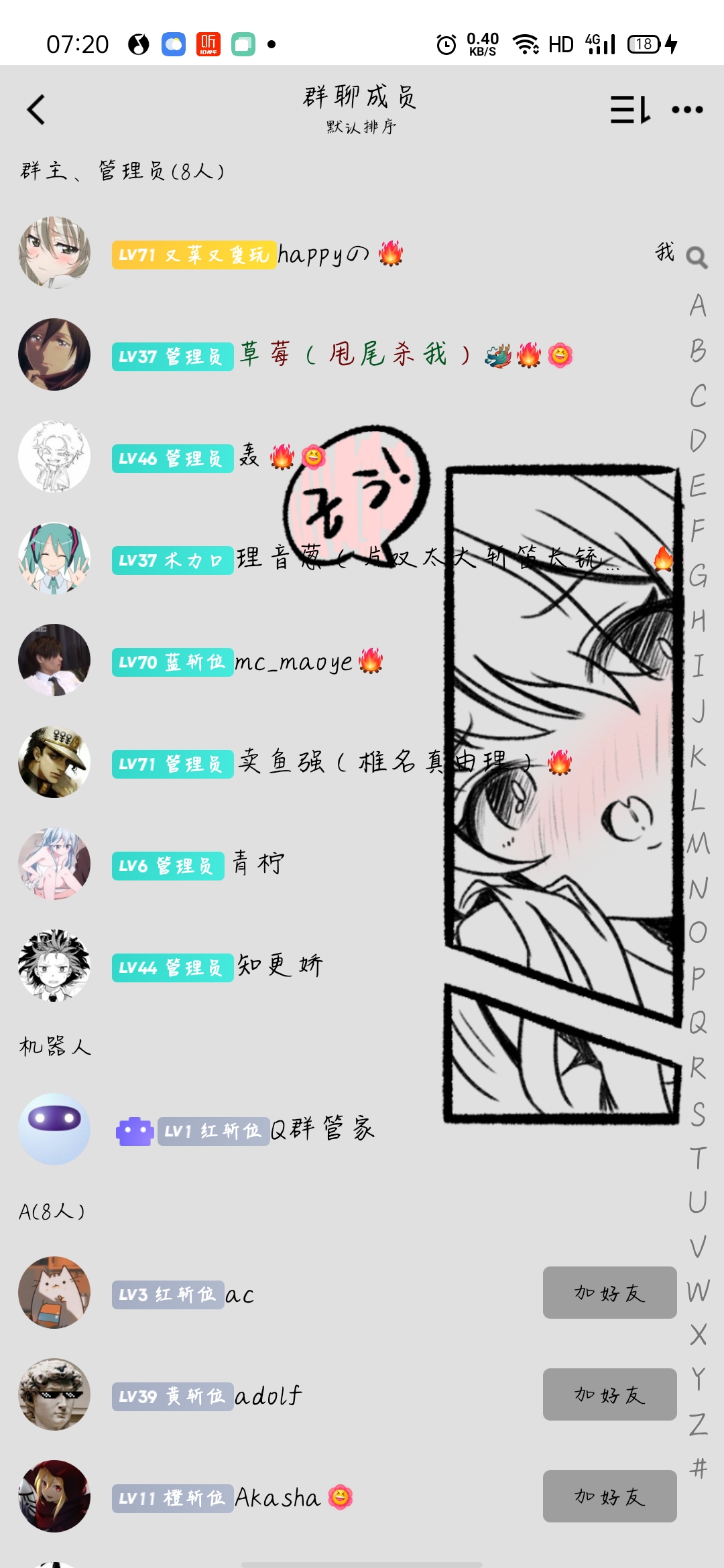Viewport: 724px width, 1568px height.
Task: Open member adolf profile row
Action: click(268, 1396)
